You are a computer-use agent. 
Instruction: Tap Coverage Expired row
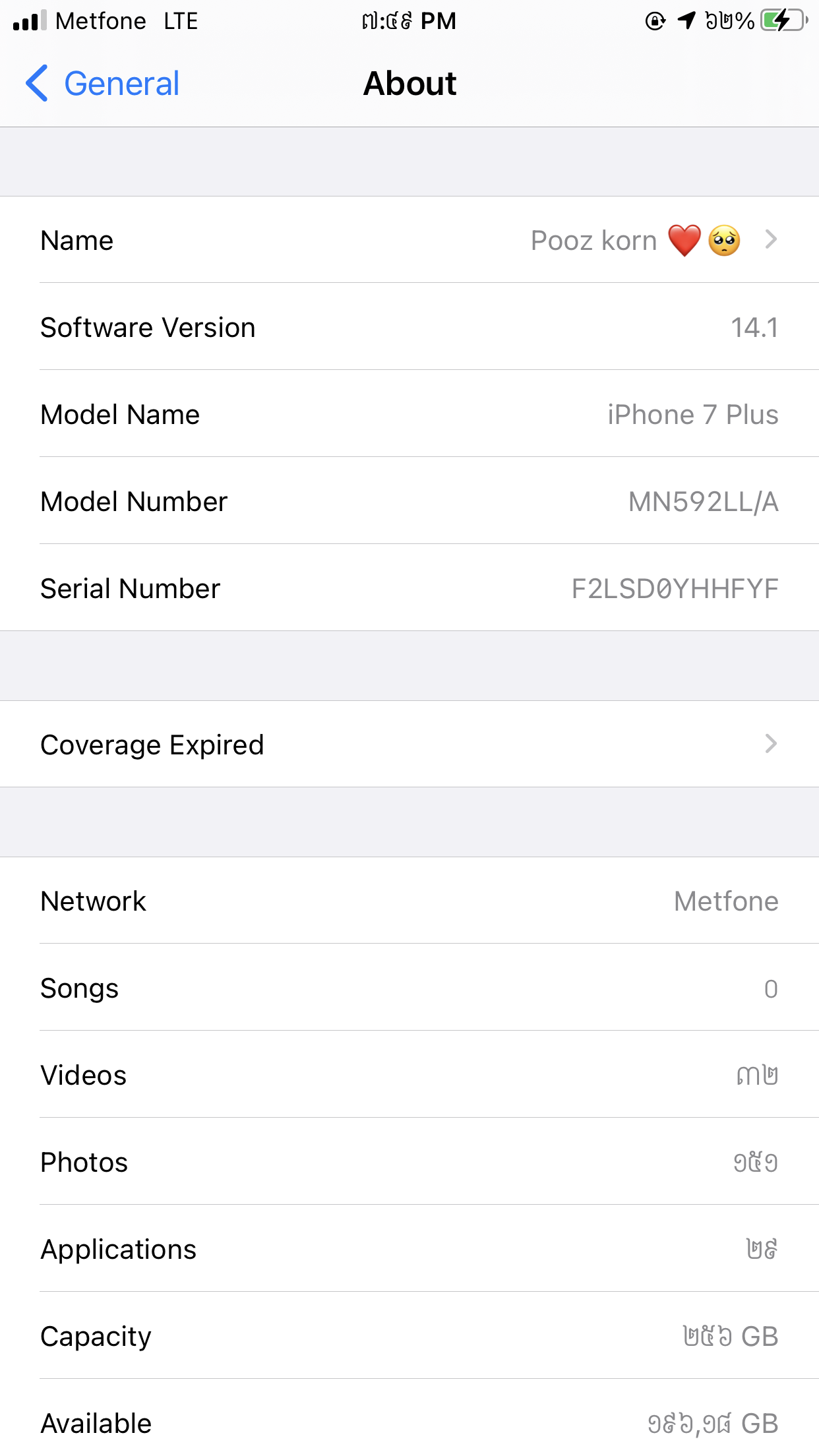(409, 744)
